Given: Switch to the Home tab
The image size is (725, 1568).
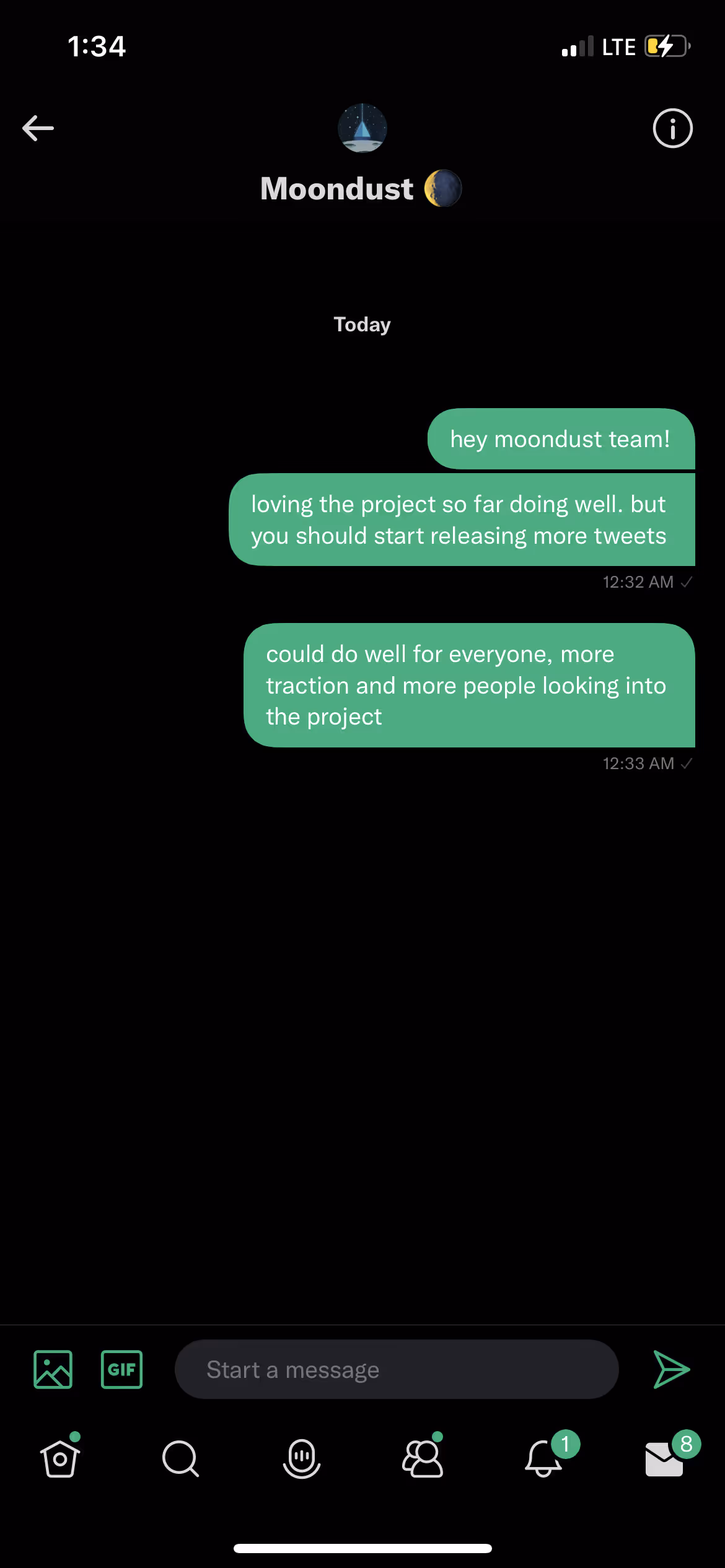Looking at the screenshot, I should (x=60, y=1458).
